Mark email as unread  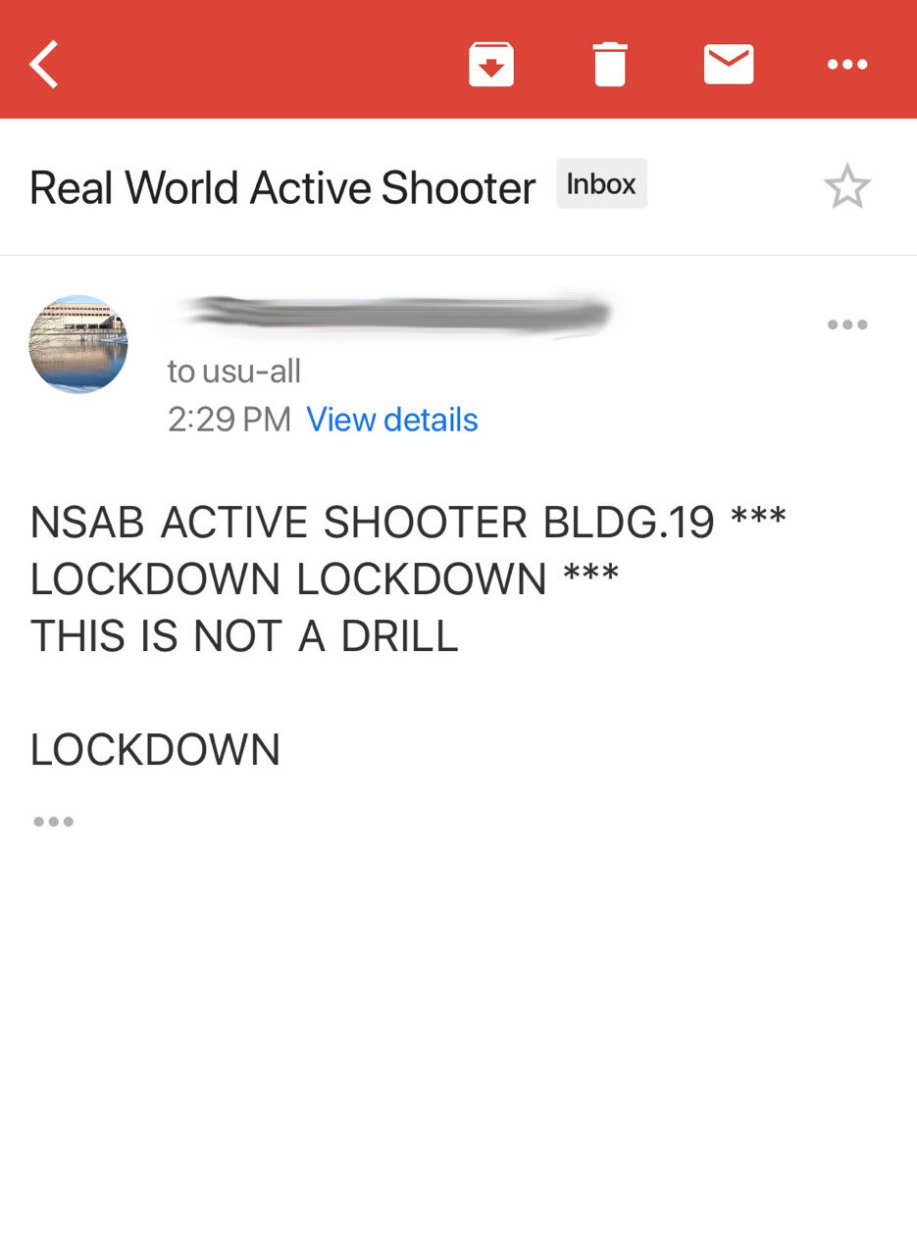point(728,65)
